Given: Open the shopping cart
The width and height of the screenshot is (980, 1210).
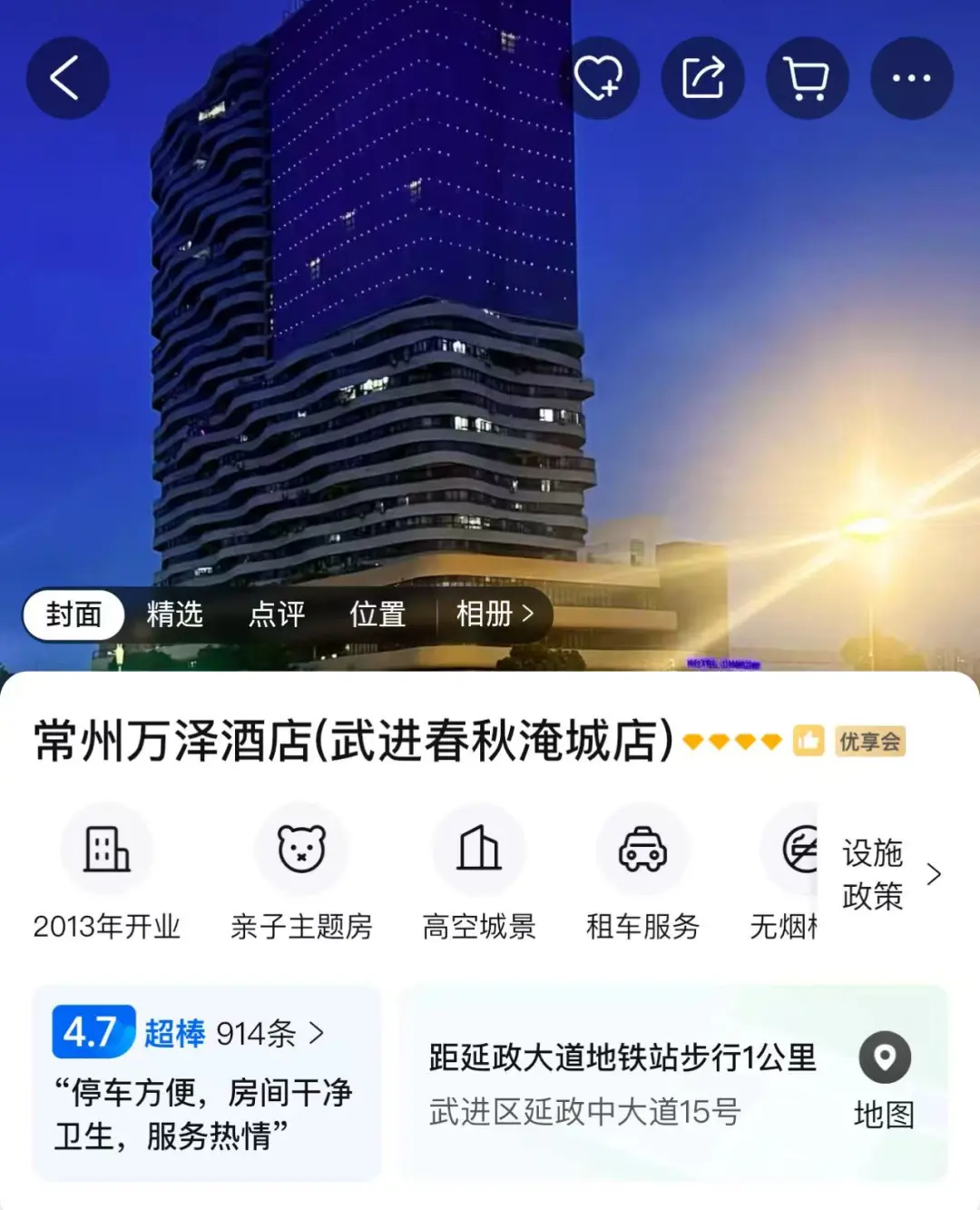Looking at the screenshot, I should pos(807,78).
